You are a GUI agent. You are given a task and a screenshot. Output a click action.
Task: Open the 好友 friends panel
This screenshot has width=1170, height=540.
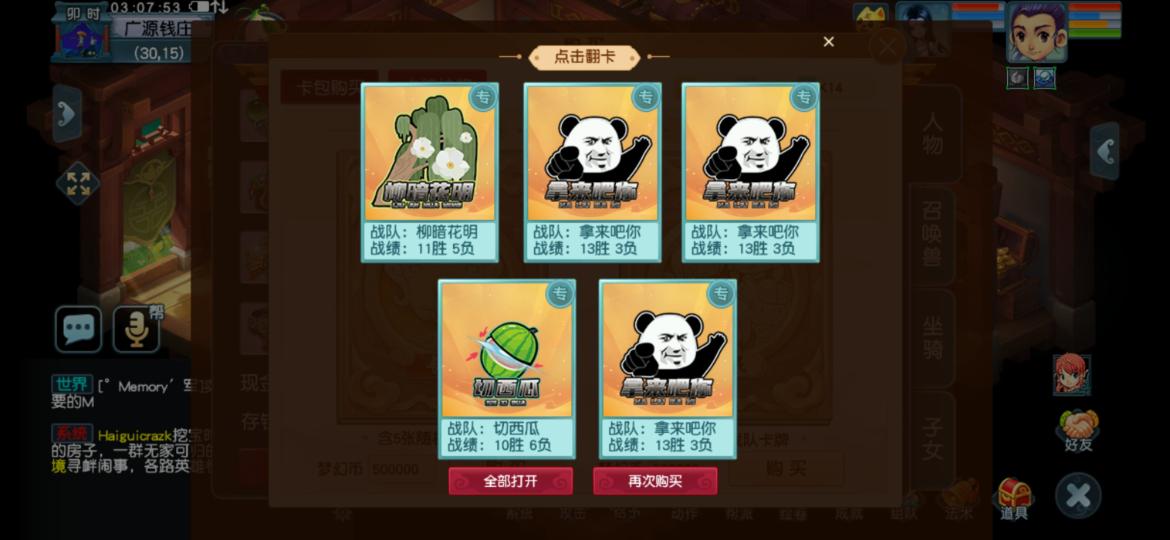[x=1077, y=430]
